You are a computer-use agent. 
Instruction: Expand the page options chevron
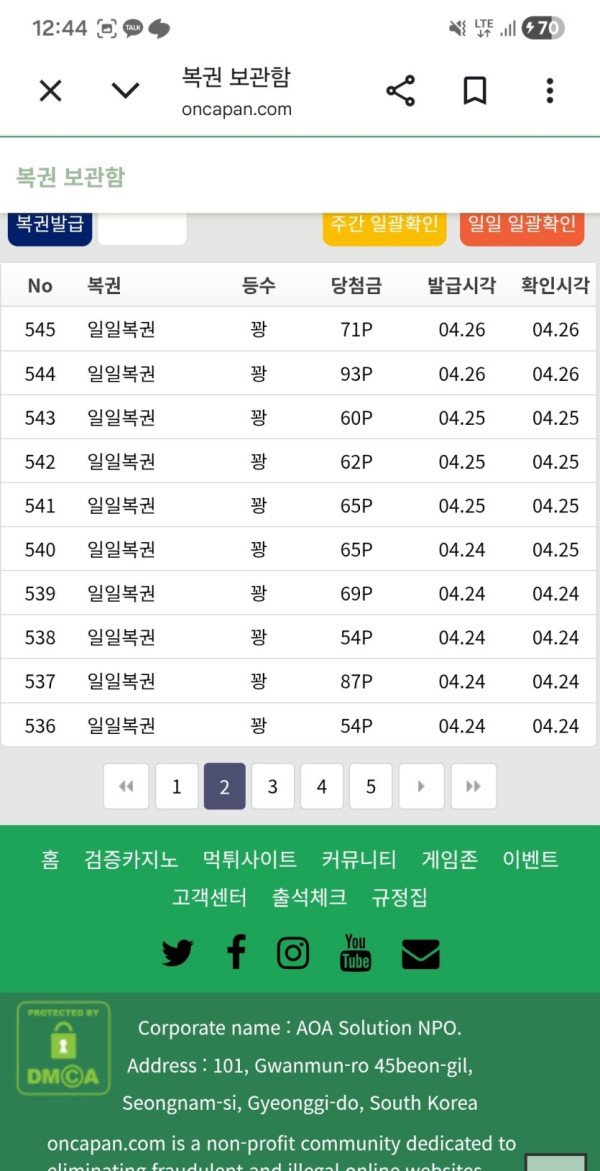click(125, 91)
